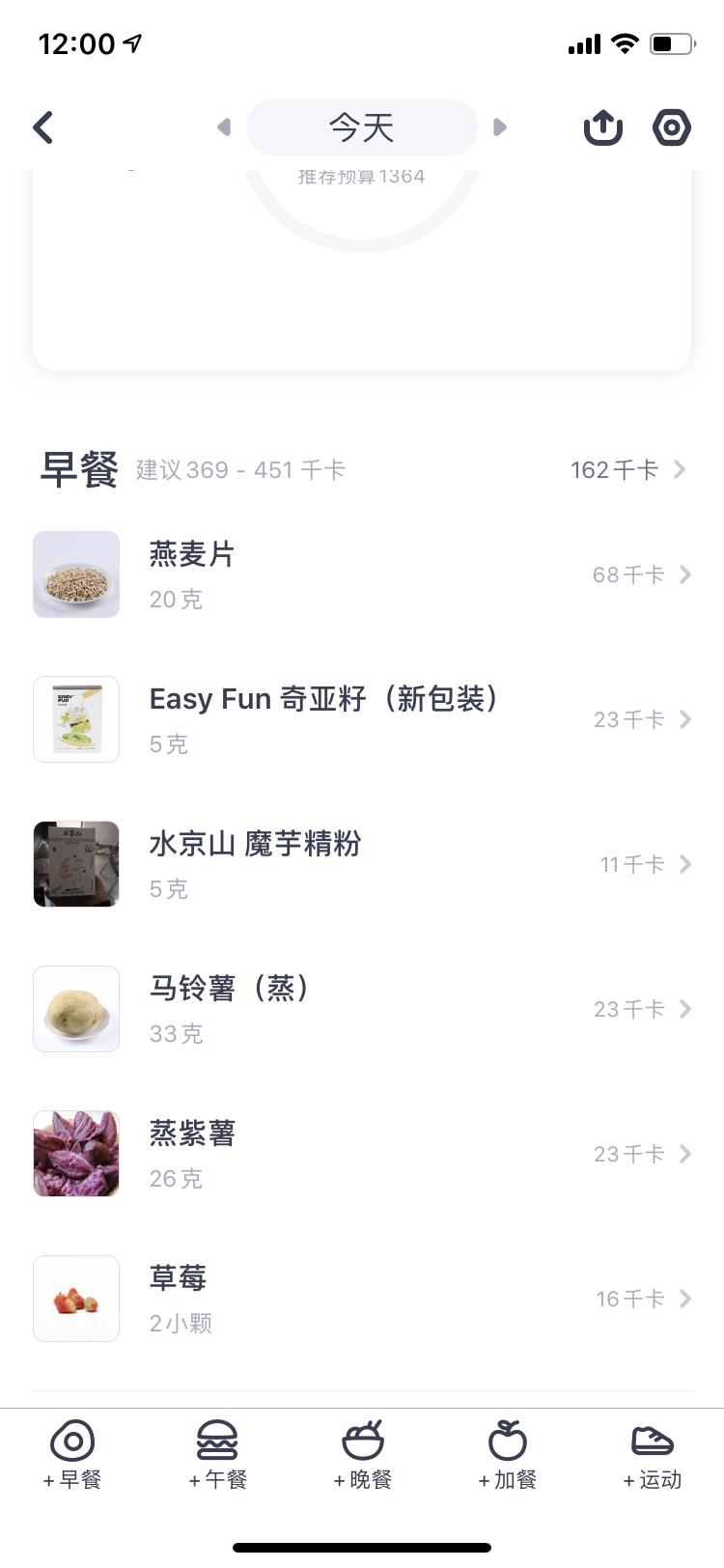Tap the 蒸紫薯 thumbnail image
The width and height of the screenshot is (724, 1568).
pos(75,1154)
